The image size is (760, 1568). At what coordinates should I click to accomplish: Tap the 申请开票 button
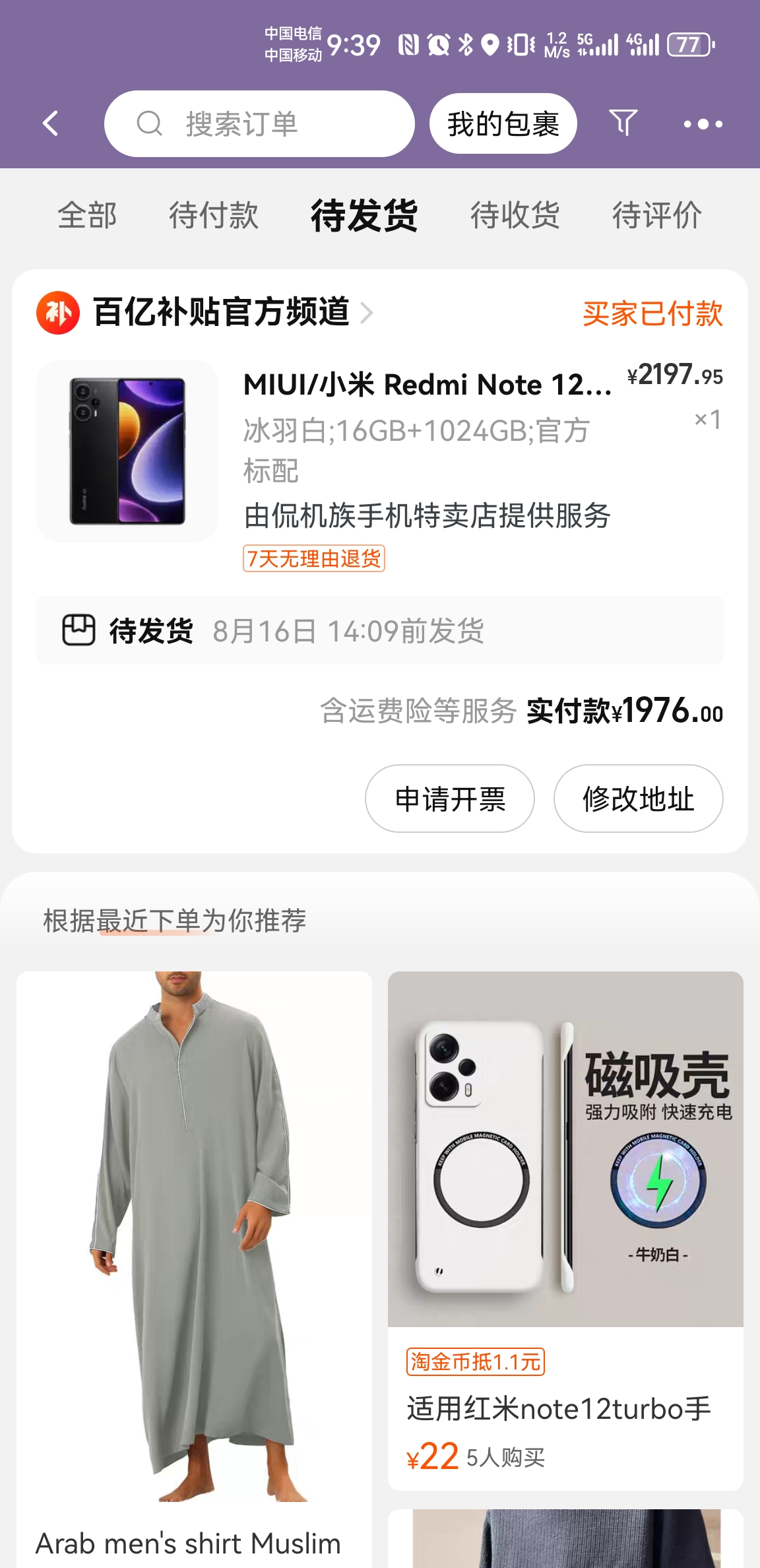click(x=449, y=799)
